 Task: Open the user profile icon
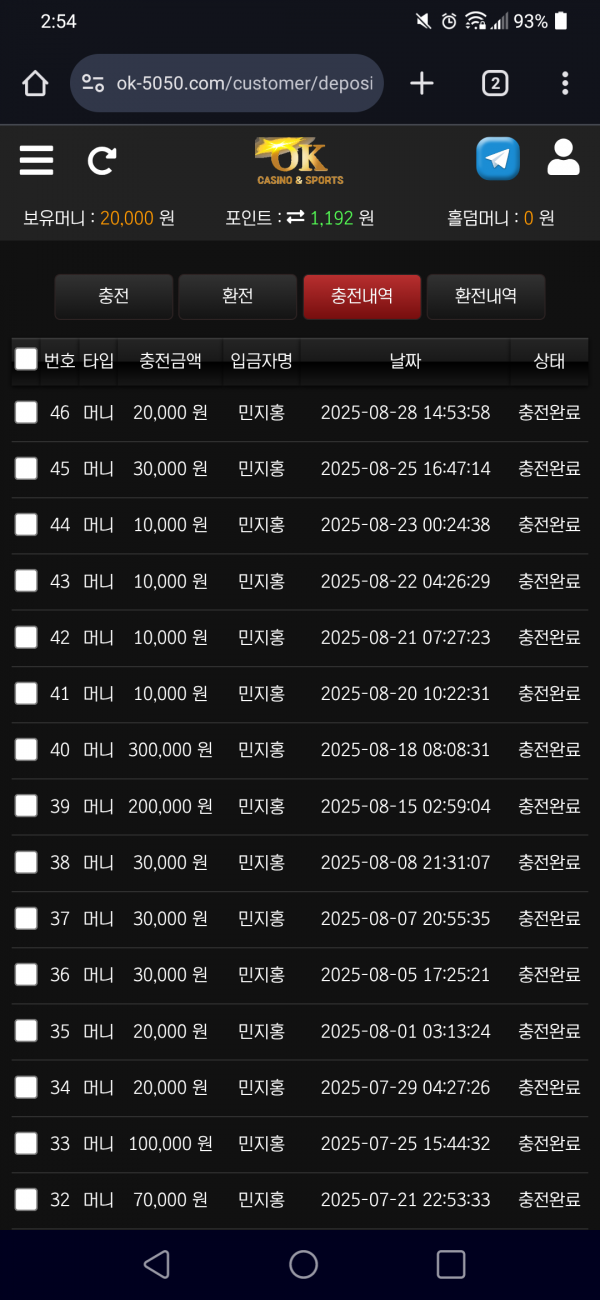564,159
